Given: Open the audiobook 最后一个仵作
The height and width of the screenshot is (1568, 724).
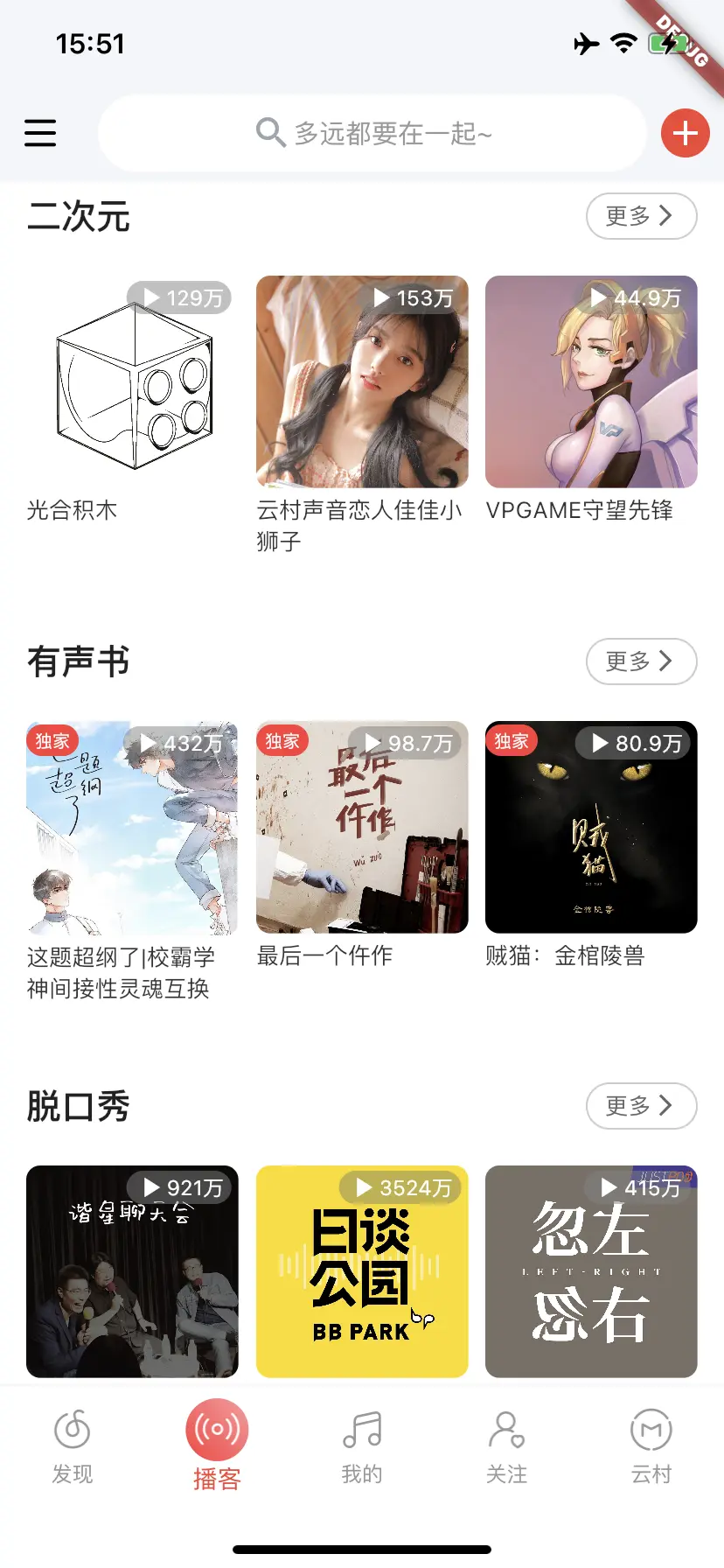Looking at the screenshot, I should tap(362, 828).
